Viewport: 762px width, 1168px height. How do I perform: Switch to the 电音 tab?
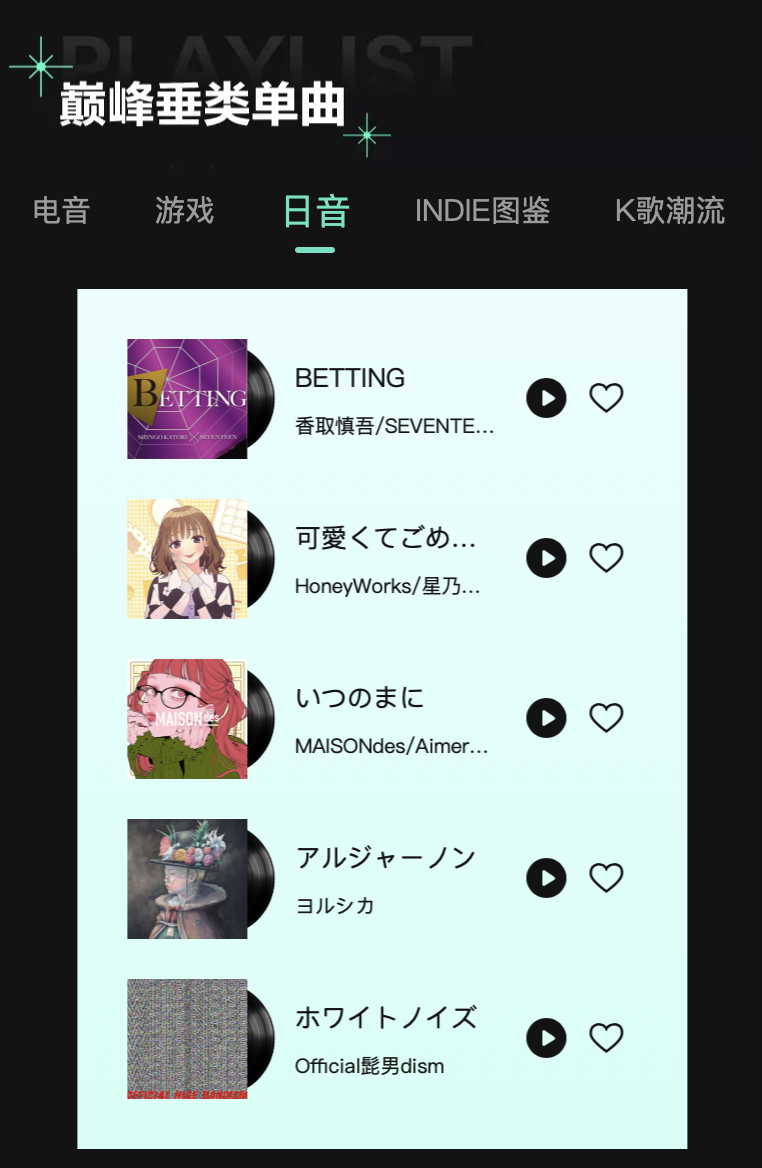tap(61, 211)
